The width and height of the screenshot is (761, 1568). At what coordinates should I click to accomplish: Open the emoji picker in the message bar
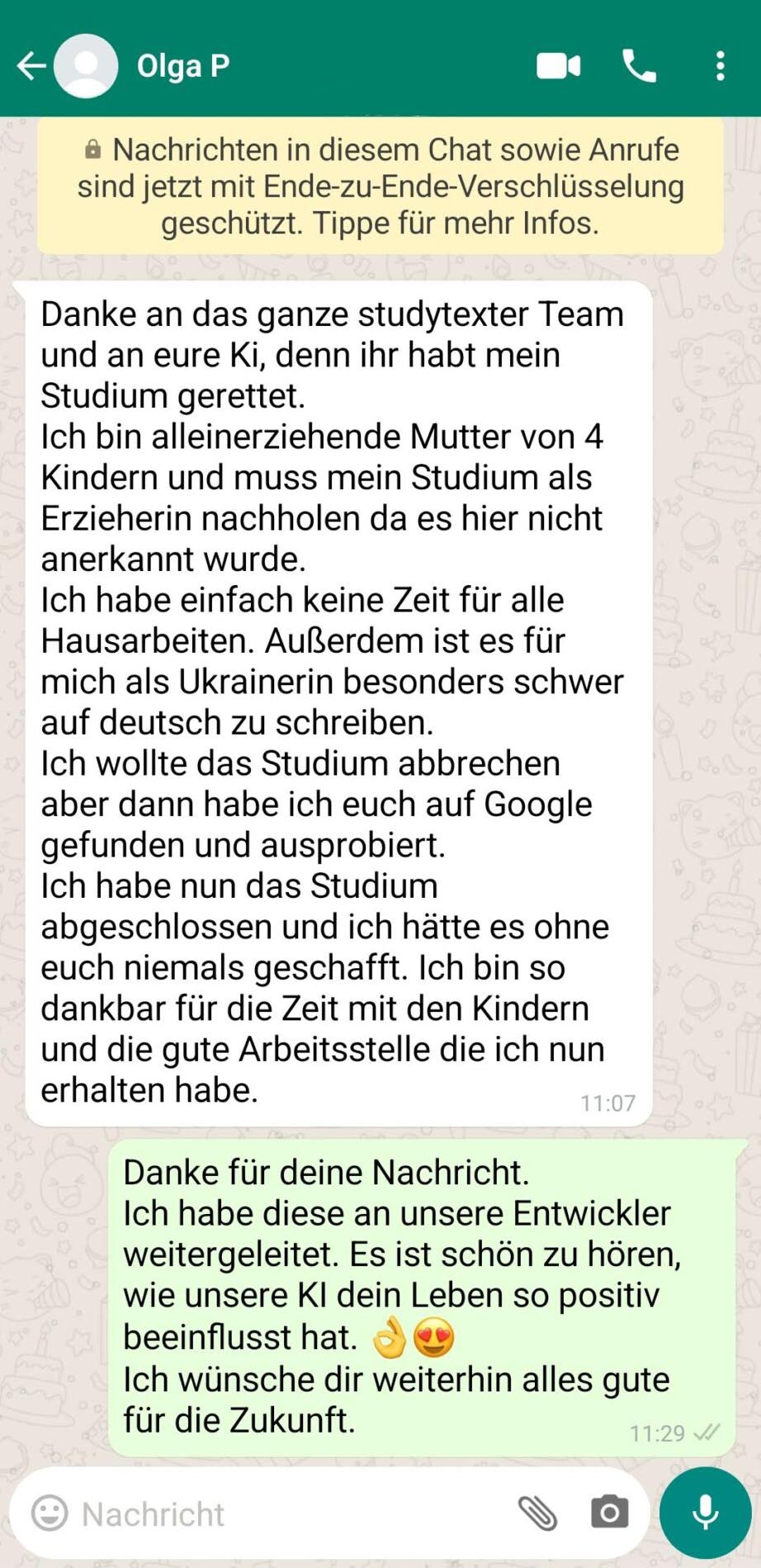[x=51, y=1514]
